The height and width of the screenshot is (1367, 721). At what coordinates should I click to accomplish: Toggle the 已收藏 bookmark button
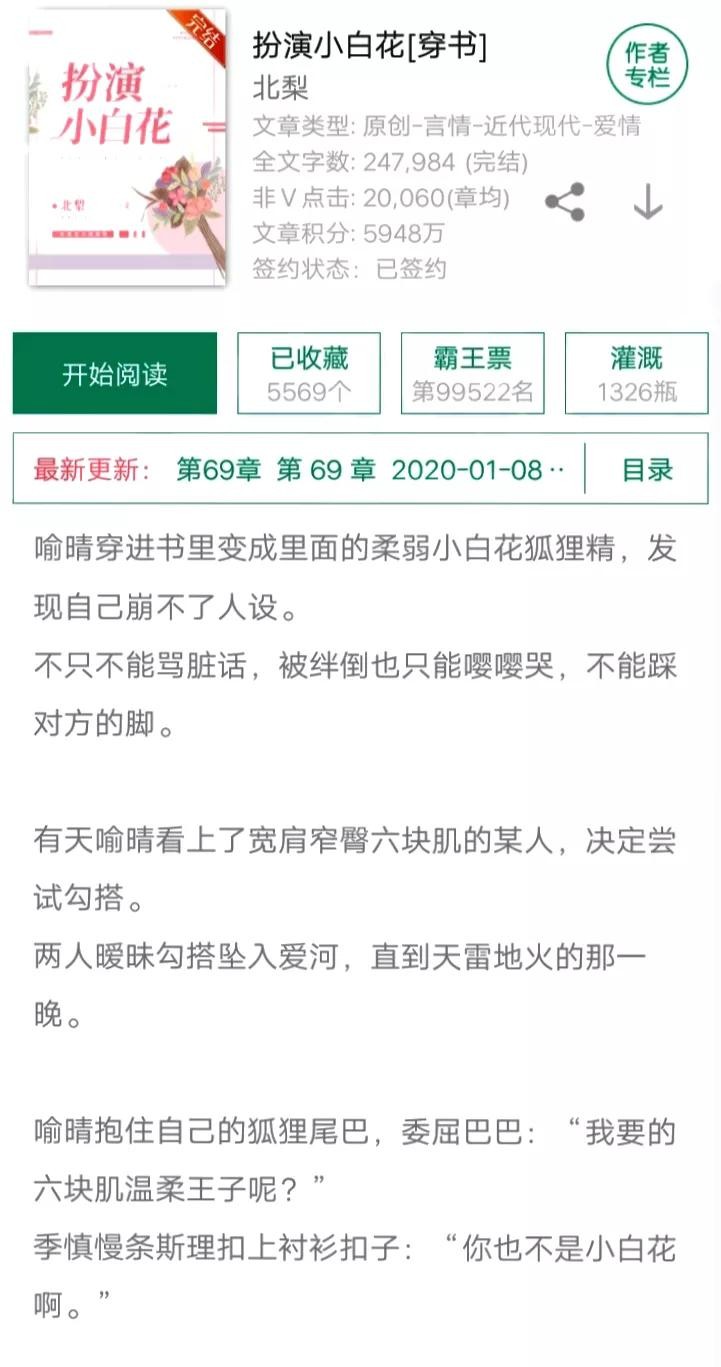click(309, 374)
